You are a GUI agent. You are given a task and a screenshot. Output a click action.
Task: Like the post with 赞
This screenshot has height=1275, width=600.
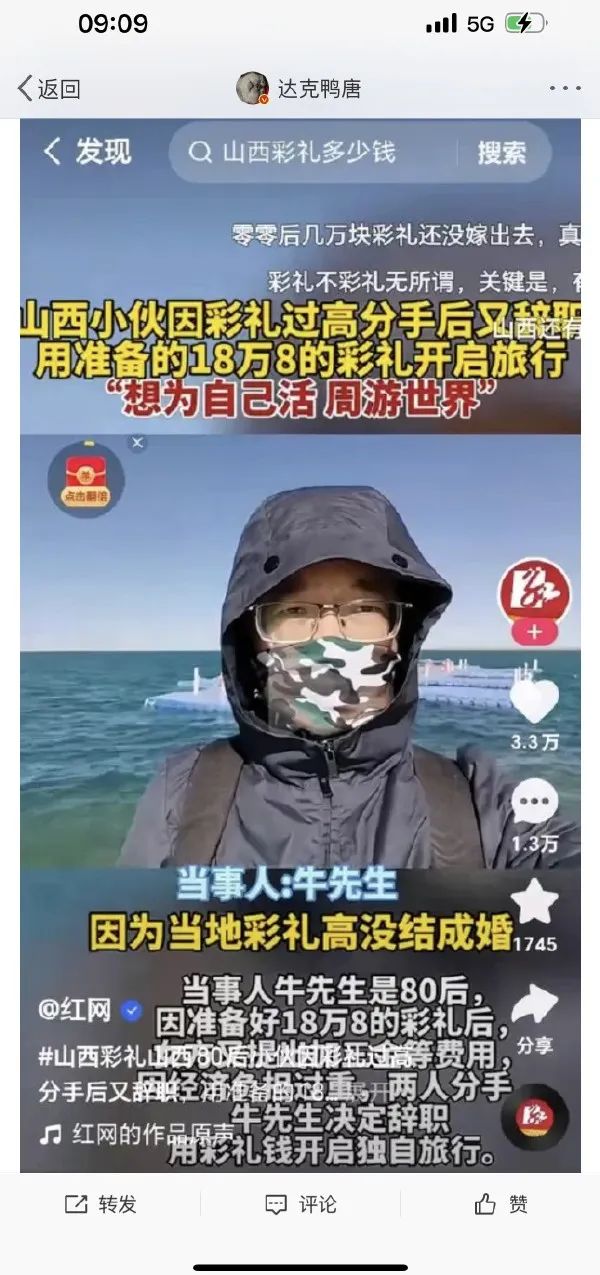pyautogui.click(x=501, y=1204)
